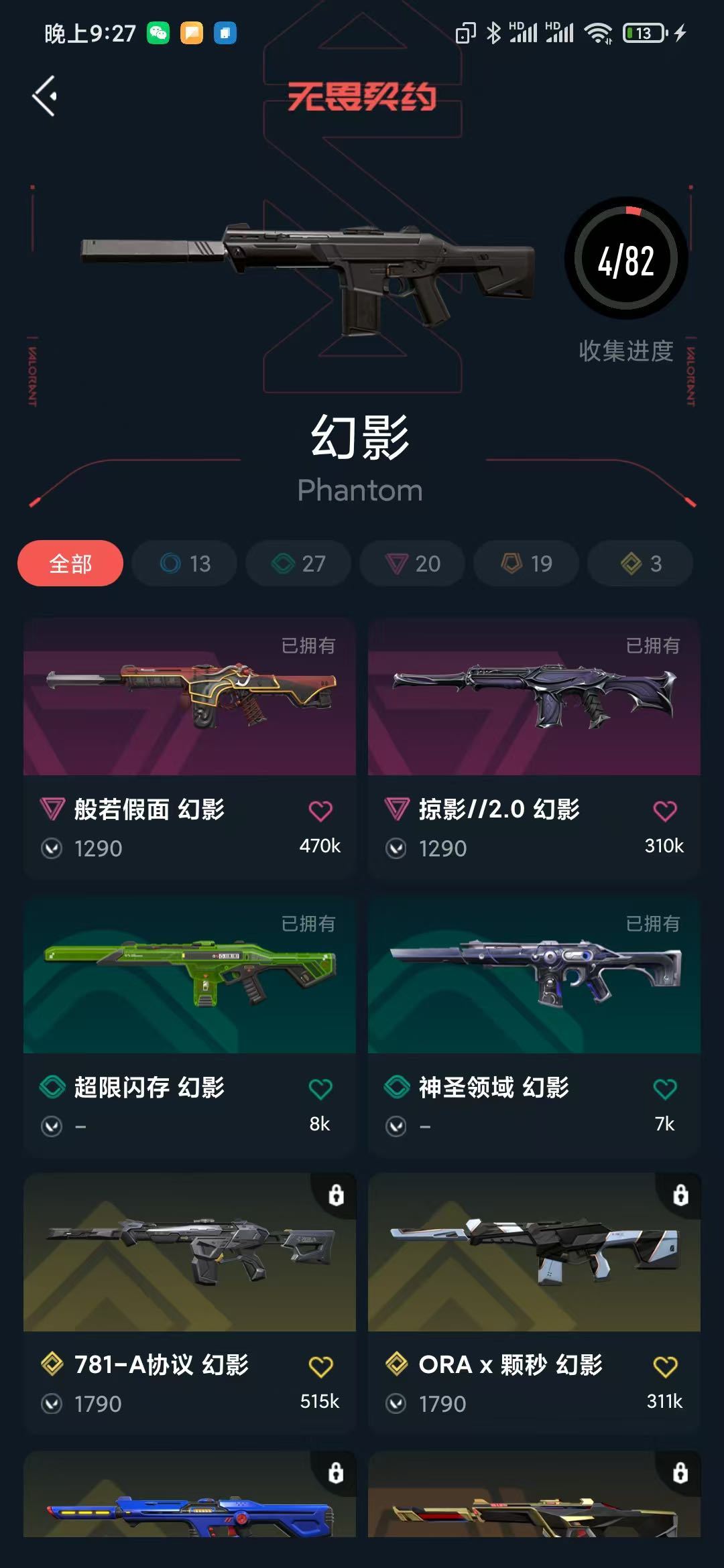Select the 全部 filter chip

[x=70, y=564]
